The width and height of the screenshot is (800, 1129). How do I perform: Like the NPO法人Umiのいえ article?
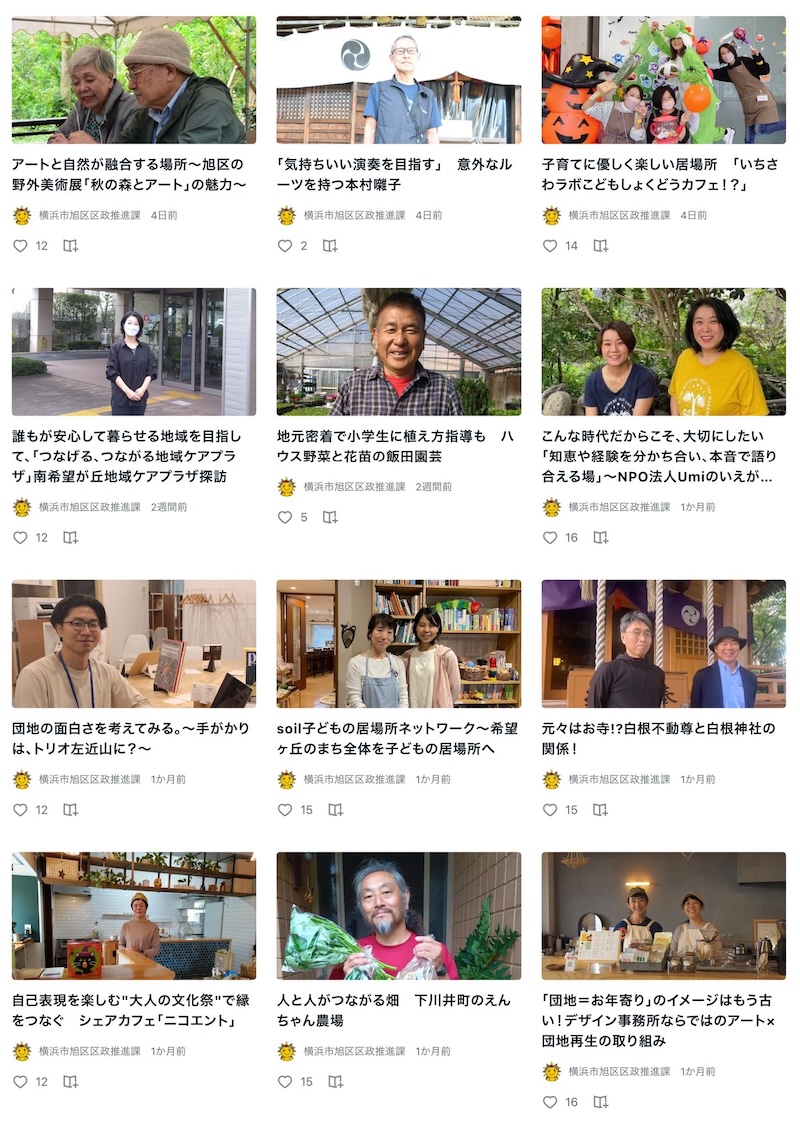pos(550,537)
